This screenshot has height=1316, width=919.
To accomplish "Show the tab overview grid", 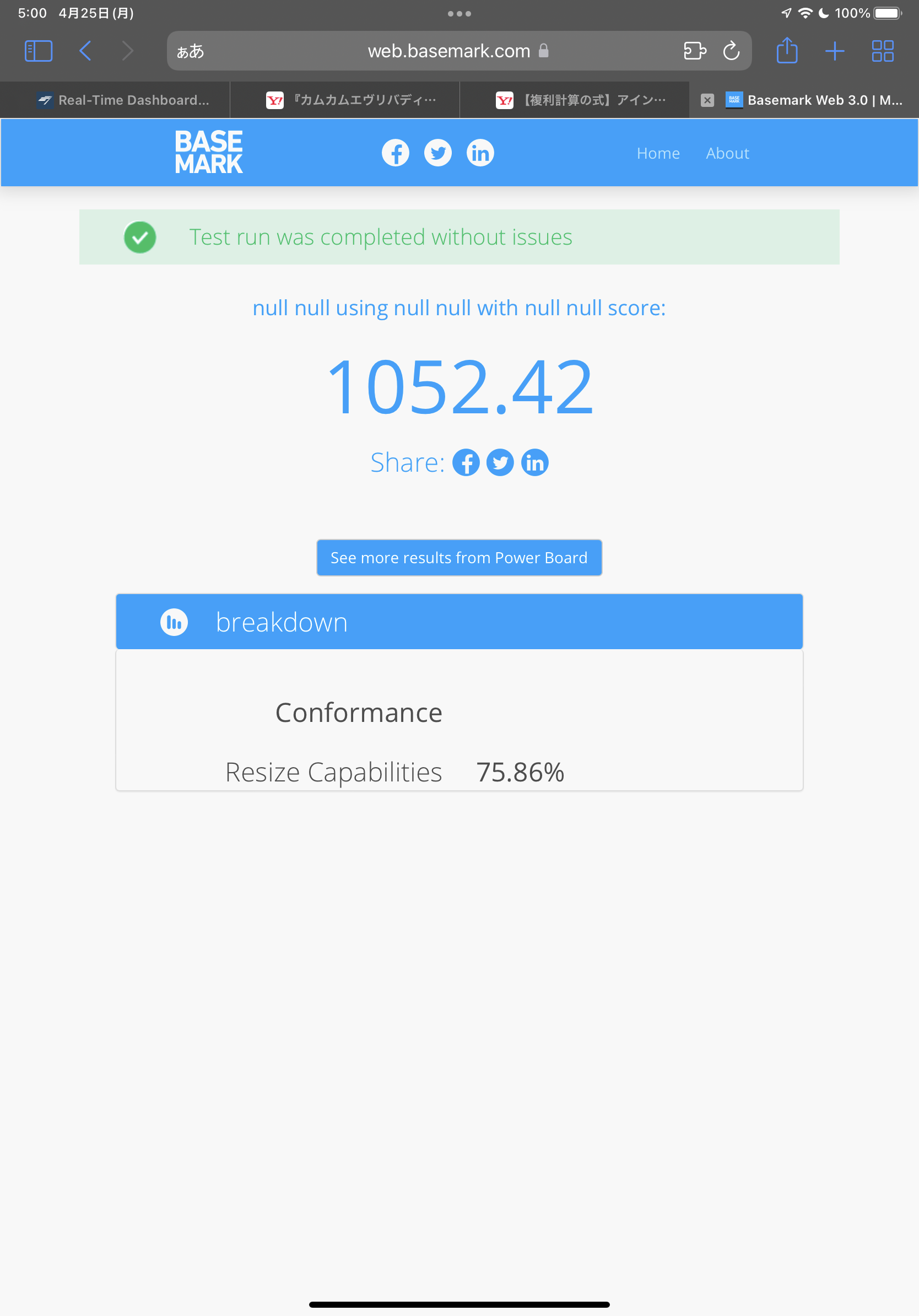I will click(x=882, y=51).
